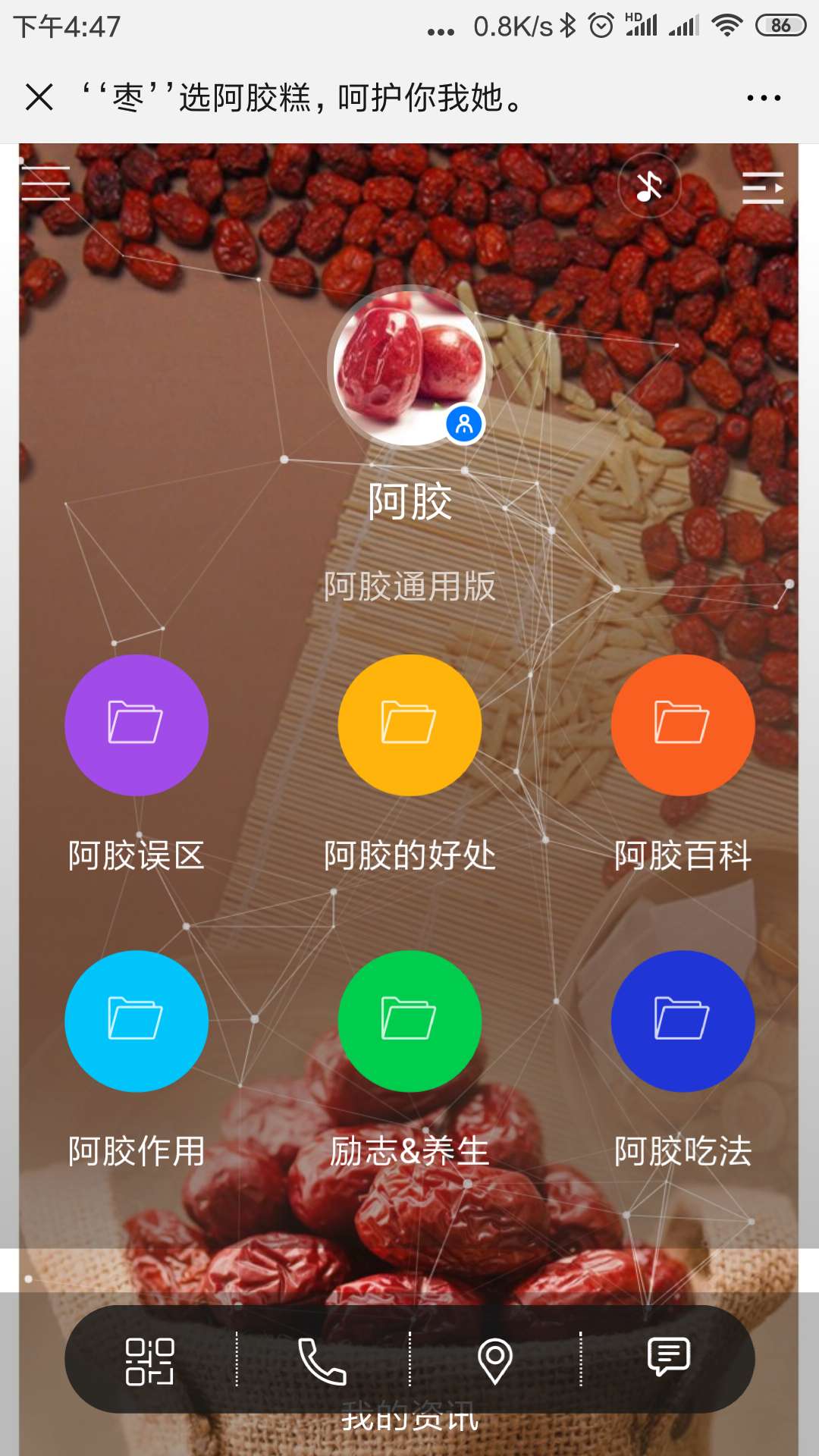Open the 阿胶误区 folder
The height and width of the screenshot is (1456, 819).
click(x=136, y=725)
